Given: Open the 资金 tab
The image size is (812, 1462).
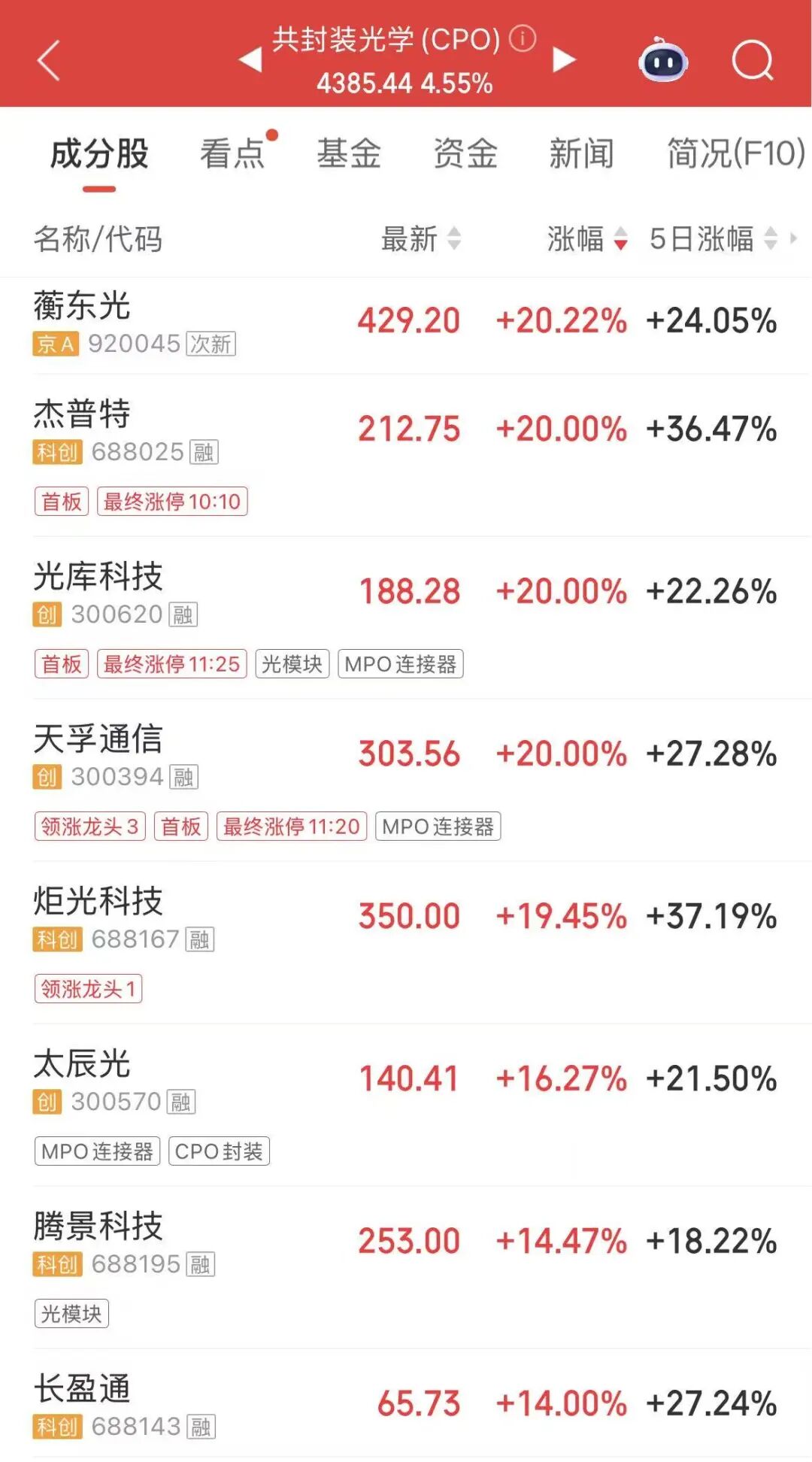Looking at the screenshot, I should (x=465, y=153).
